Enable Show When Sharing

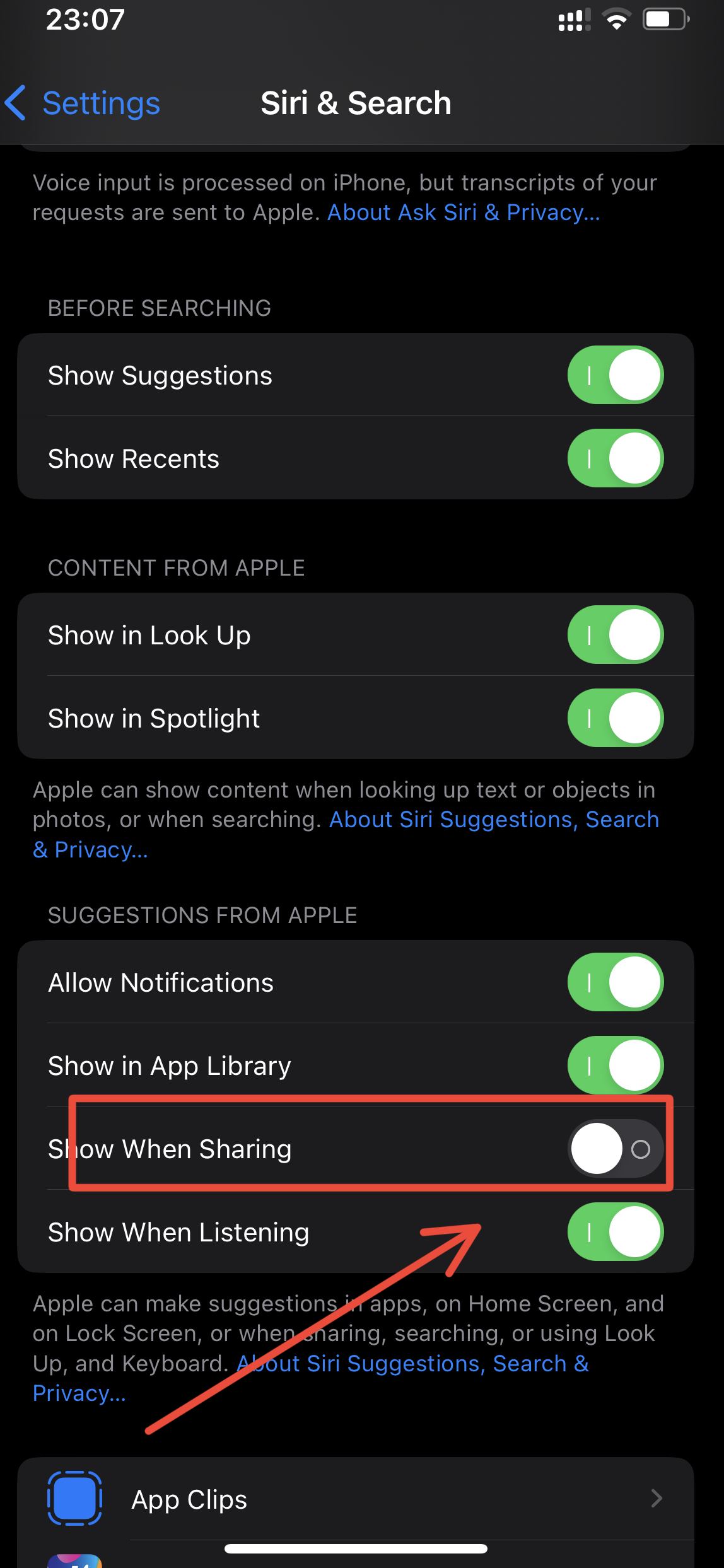[616, 1149]
